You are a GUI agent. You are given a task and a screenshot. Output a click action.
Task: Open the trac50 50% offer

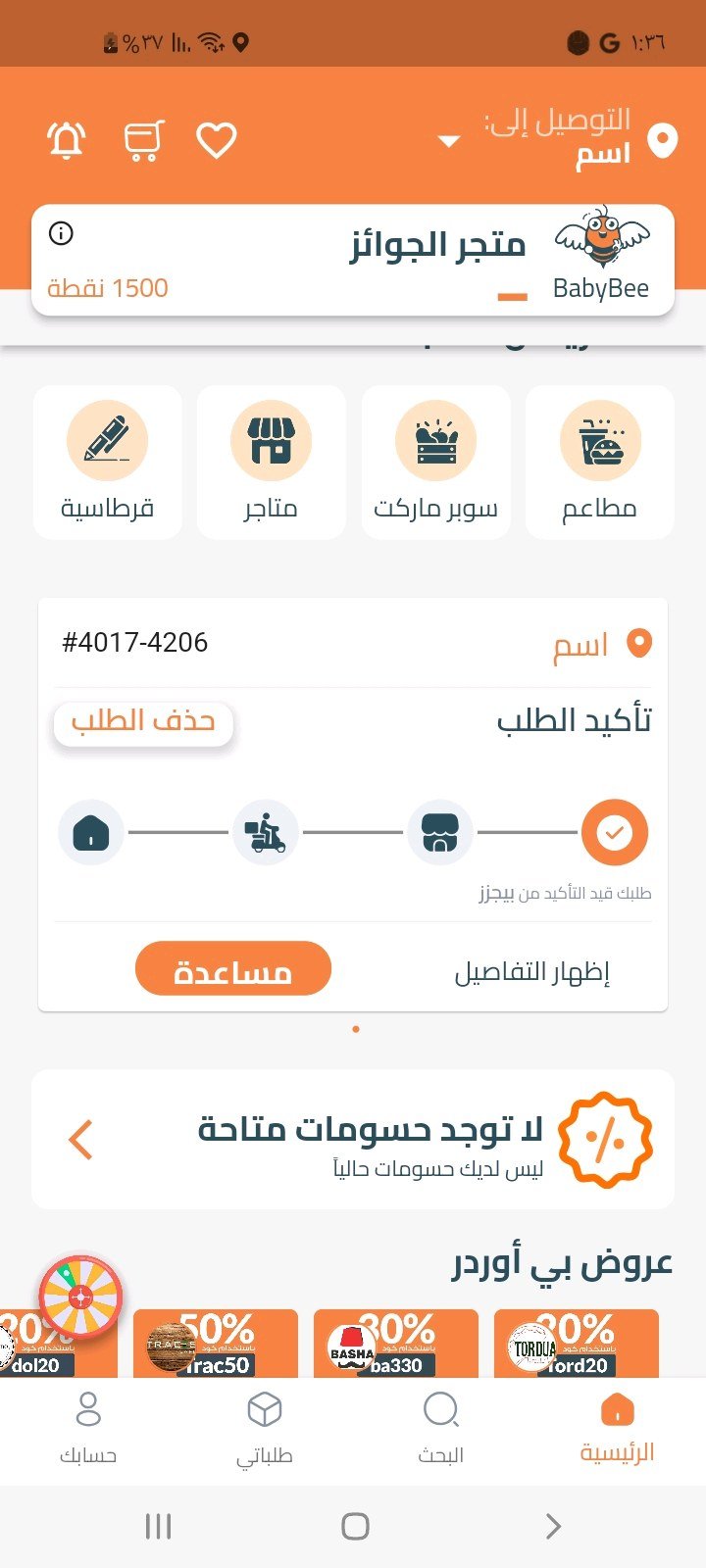(216, 1344)
